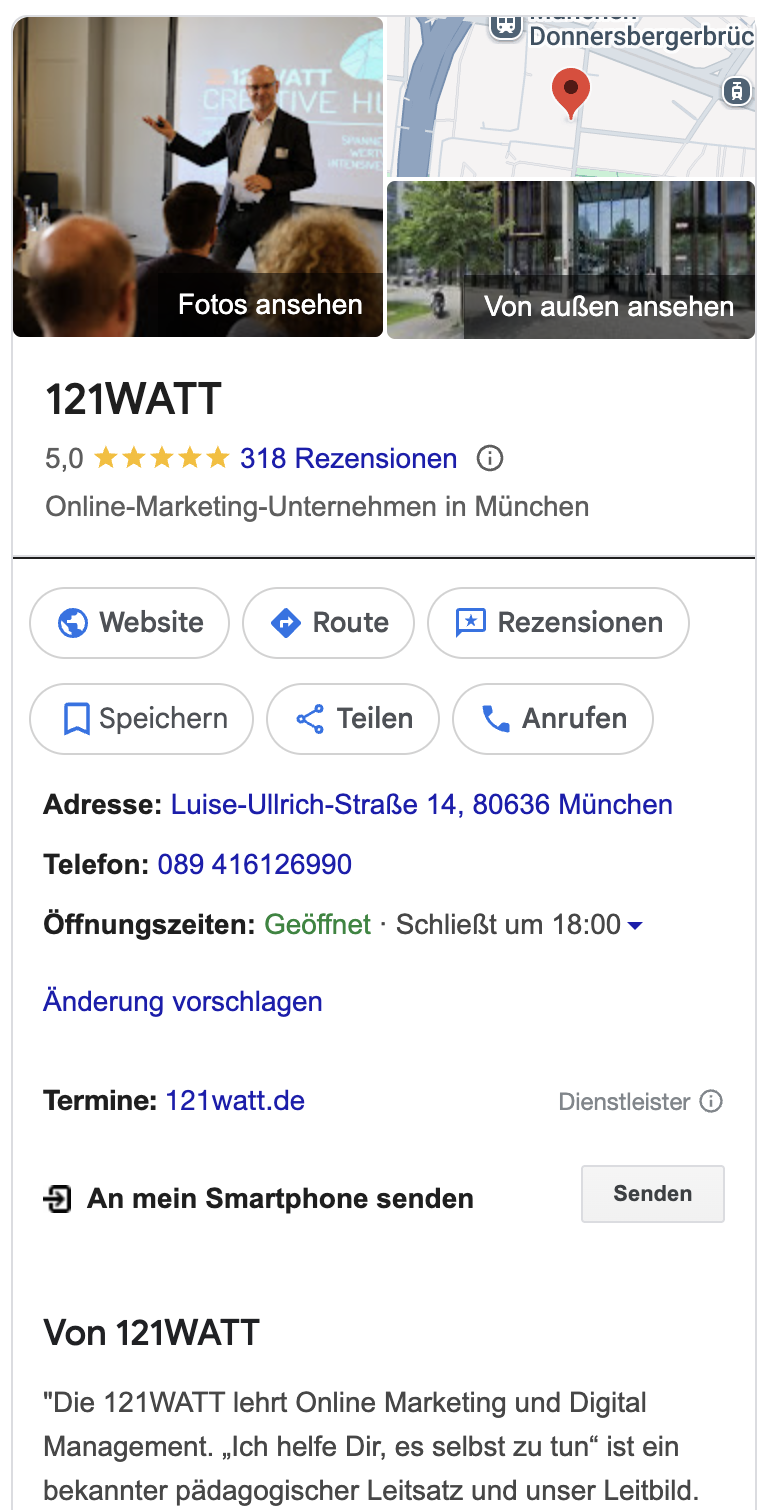Open the Fotos ansehen photo tile
The image size is (762, 1510).
tap(198, 178)
